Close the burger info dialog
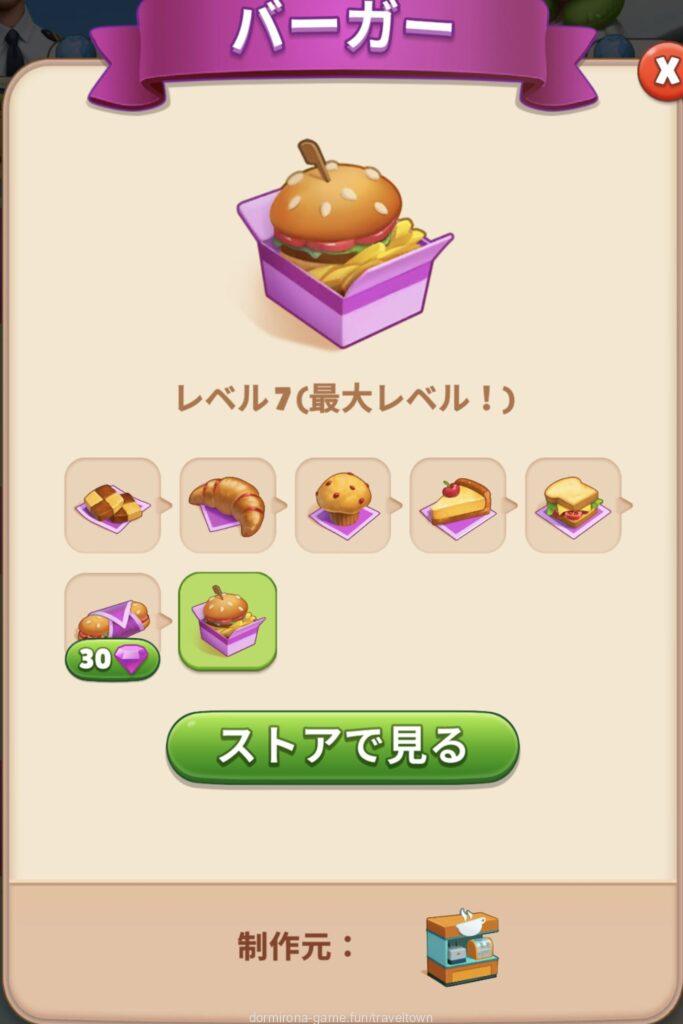The image size is (683, 1024). tap(662, 71)
